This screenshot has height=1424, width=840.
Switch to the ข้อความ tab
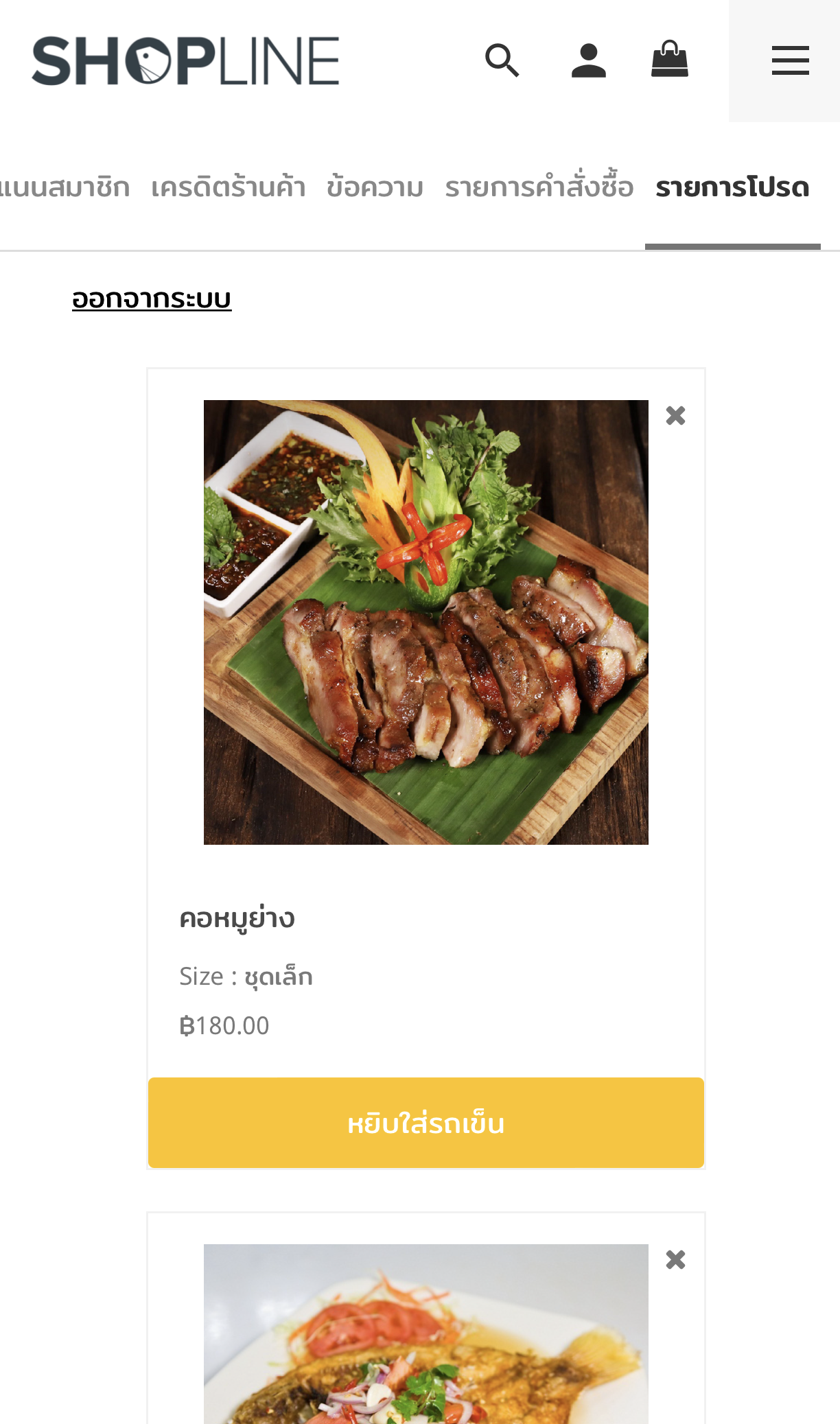[x=375, y=187]
